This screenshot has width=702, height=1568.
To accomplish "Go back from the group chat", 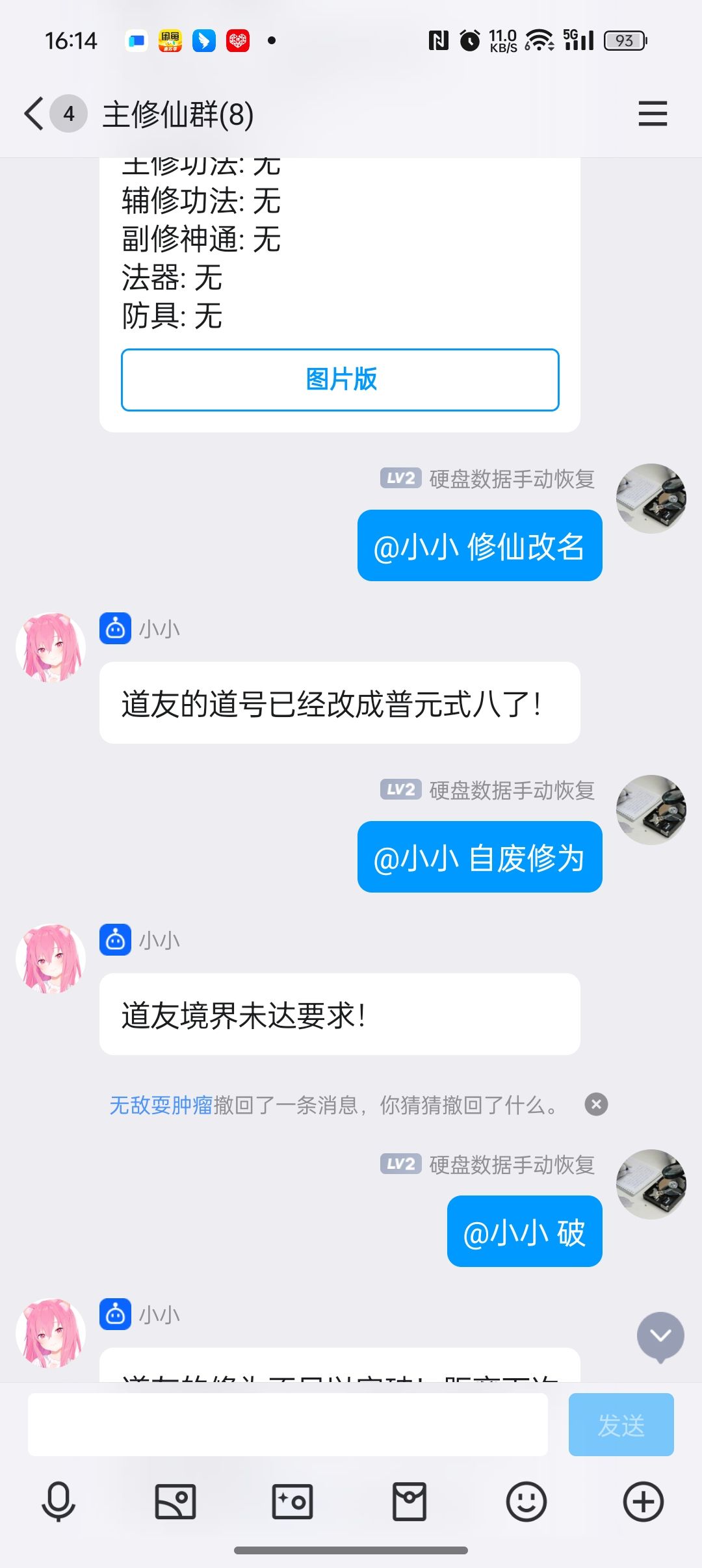I will click(34, 114).
